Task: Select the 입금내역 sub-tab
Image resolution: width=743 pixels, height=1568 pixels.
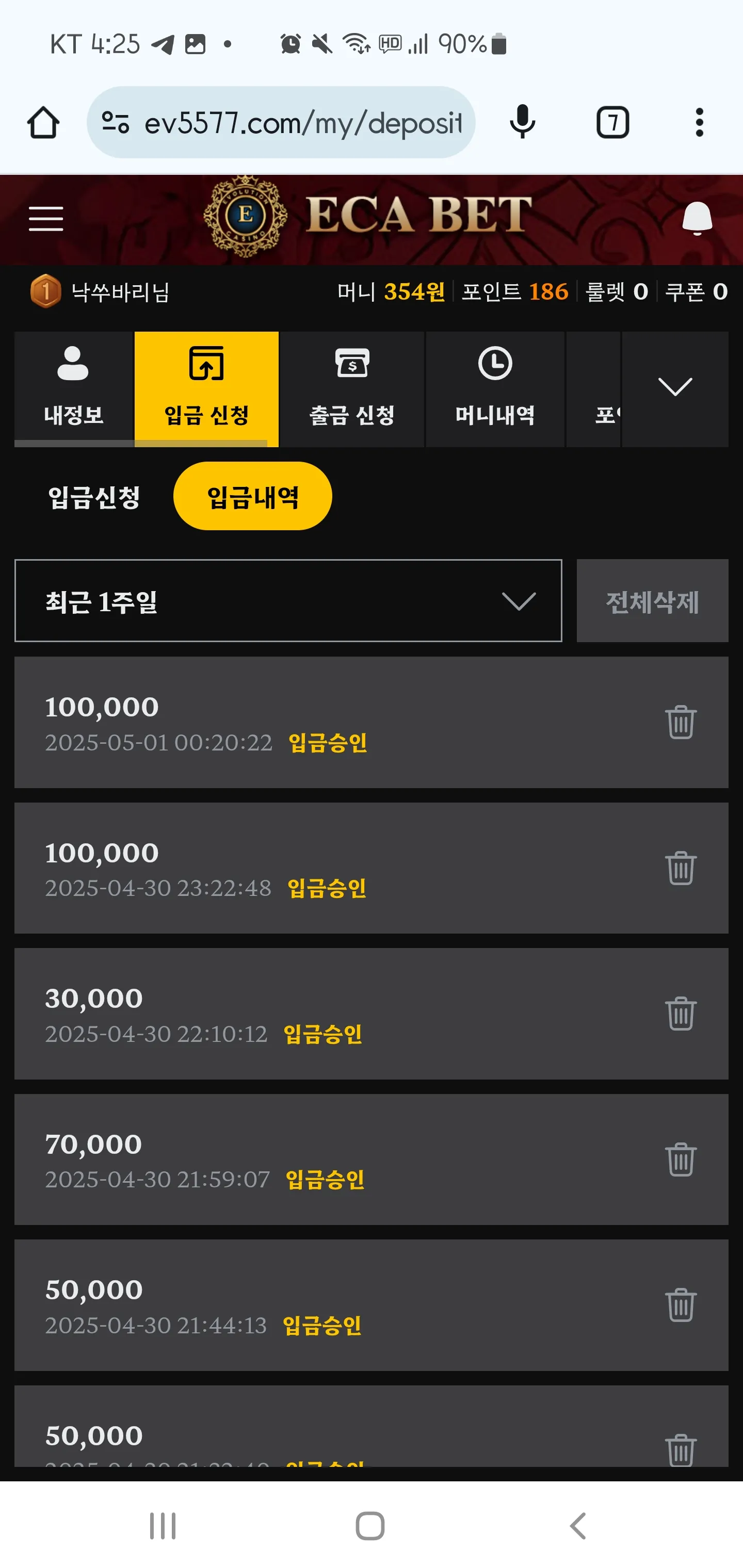Action: (253, 496)
